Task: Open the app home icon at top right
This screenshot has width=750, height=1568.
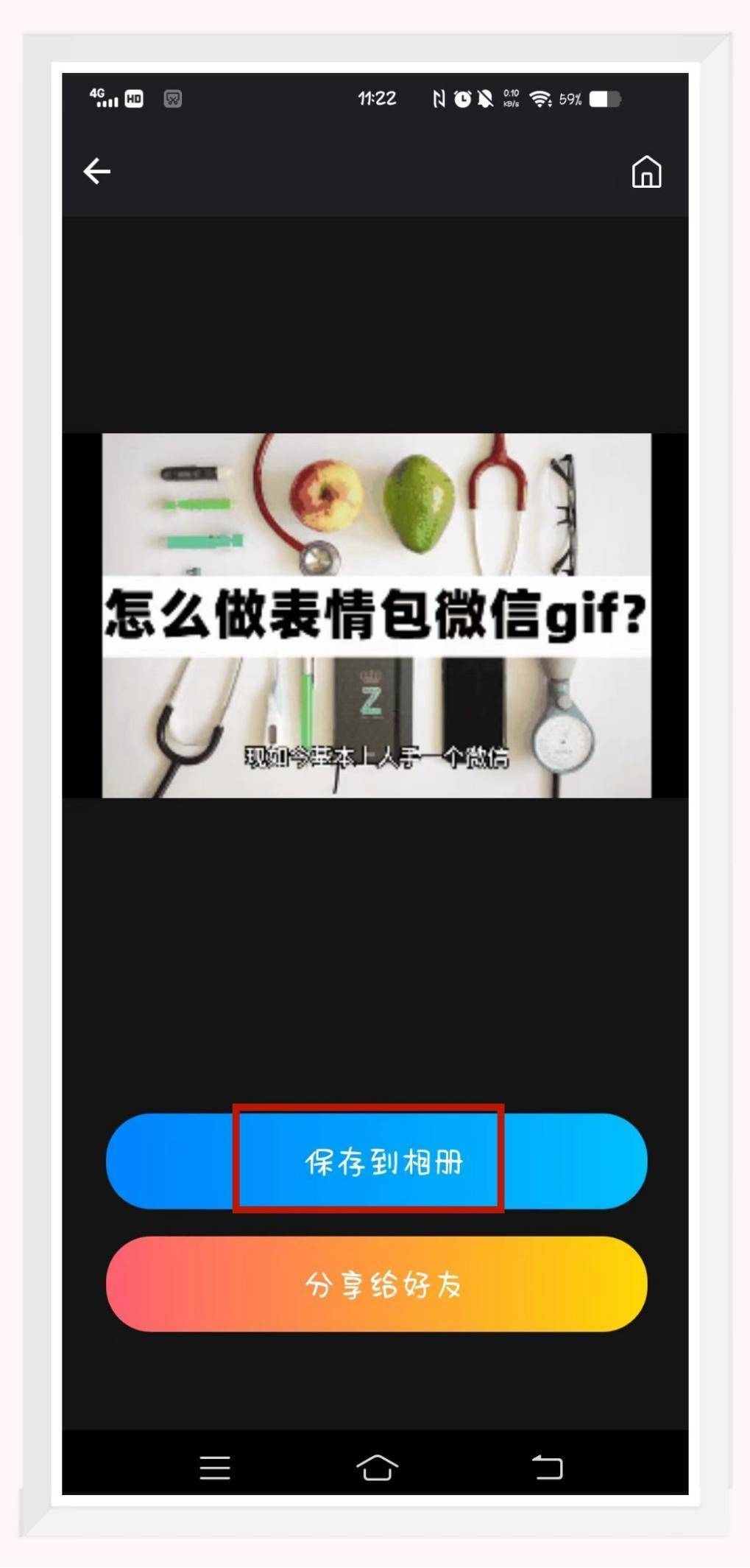Action: coord(645,172)
